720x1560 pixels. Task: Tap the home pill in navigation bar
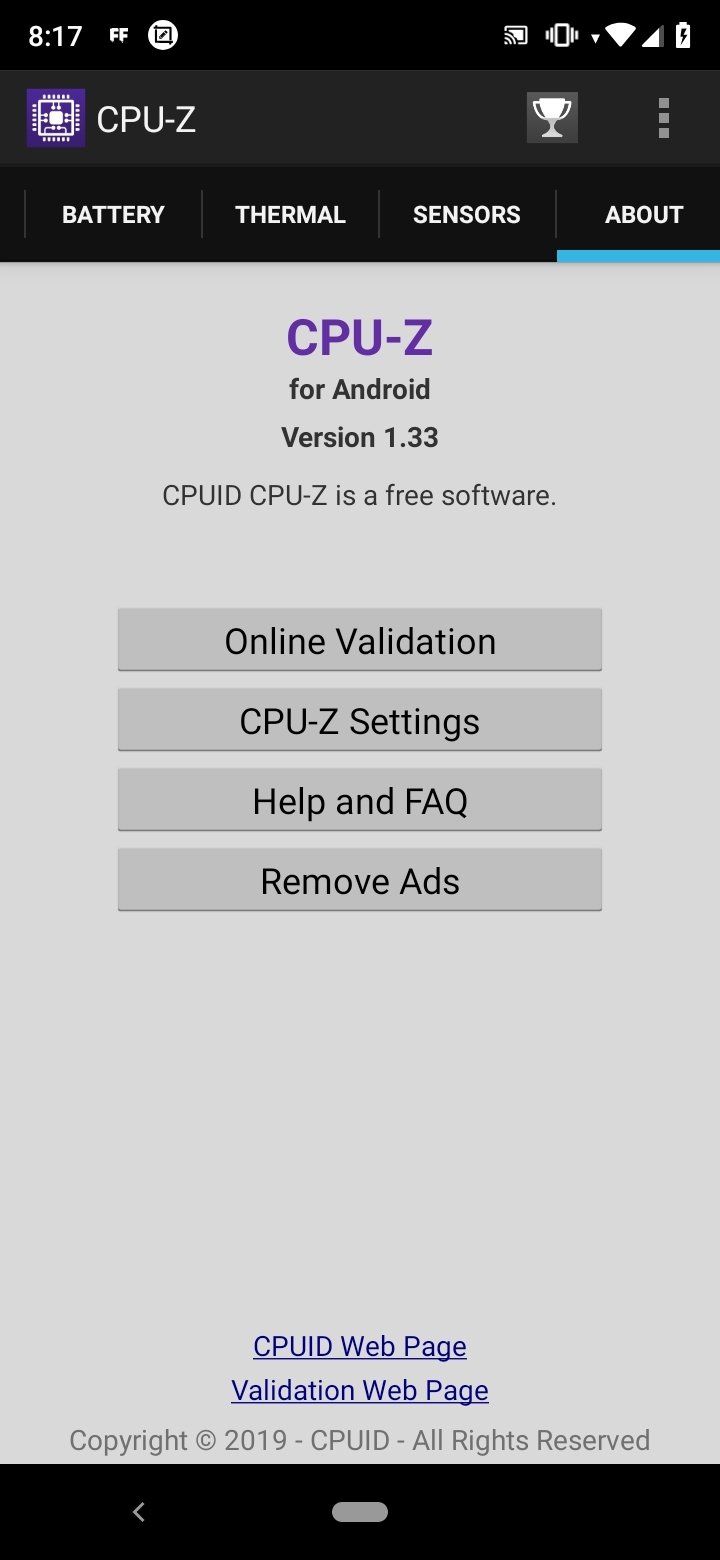pyautogui.click(x=360, y=1512)
